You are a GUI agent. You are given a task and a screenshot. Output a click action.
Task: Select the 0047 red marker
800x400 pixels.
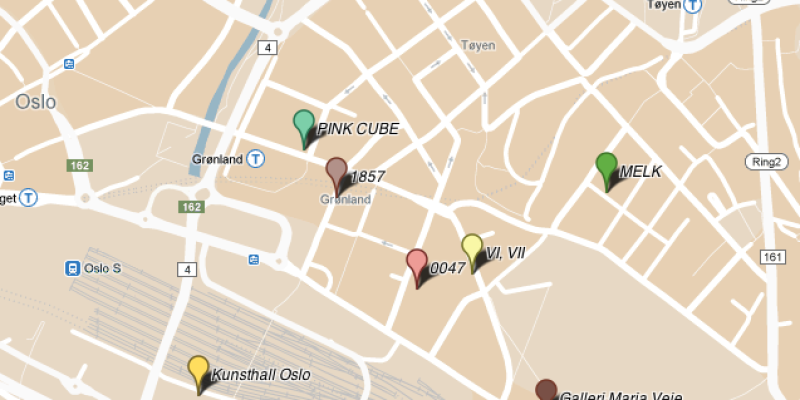(417, 264)
